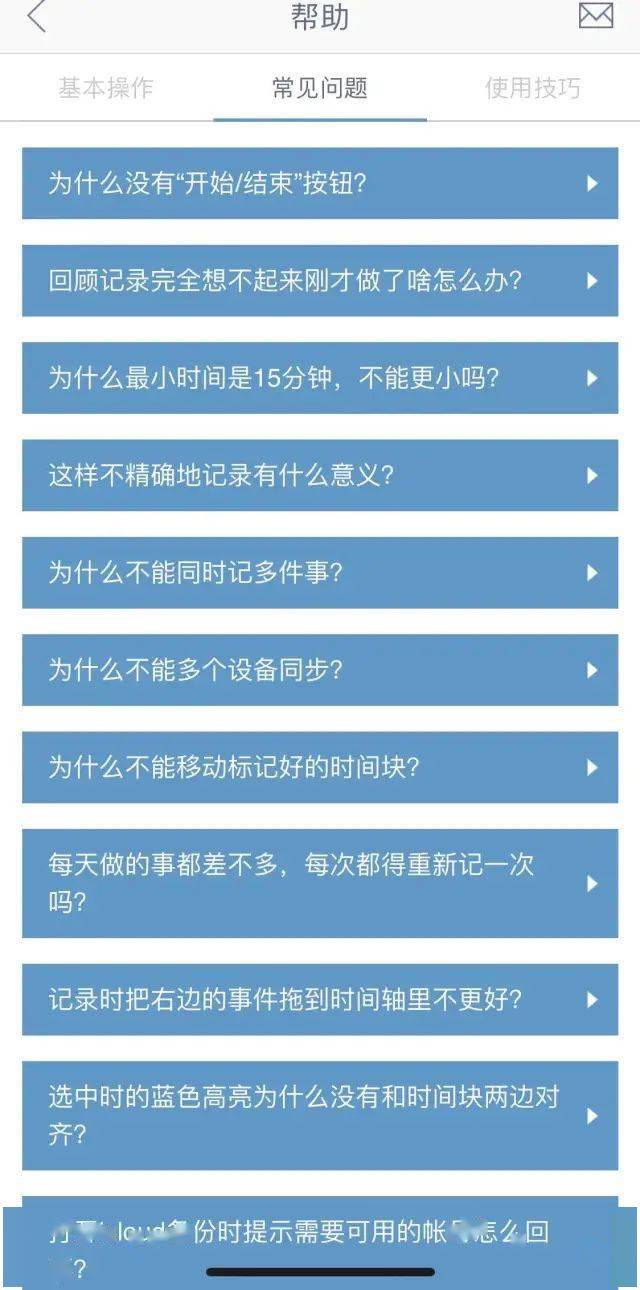Image resolution: width=640 pixels, height=1290 pixels.
Task: Open 这样不精确地记录有什么意义?
Action: (320, 475)
